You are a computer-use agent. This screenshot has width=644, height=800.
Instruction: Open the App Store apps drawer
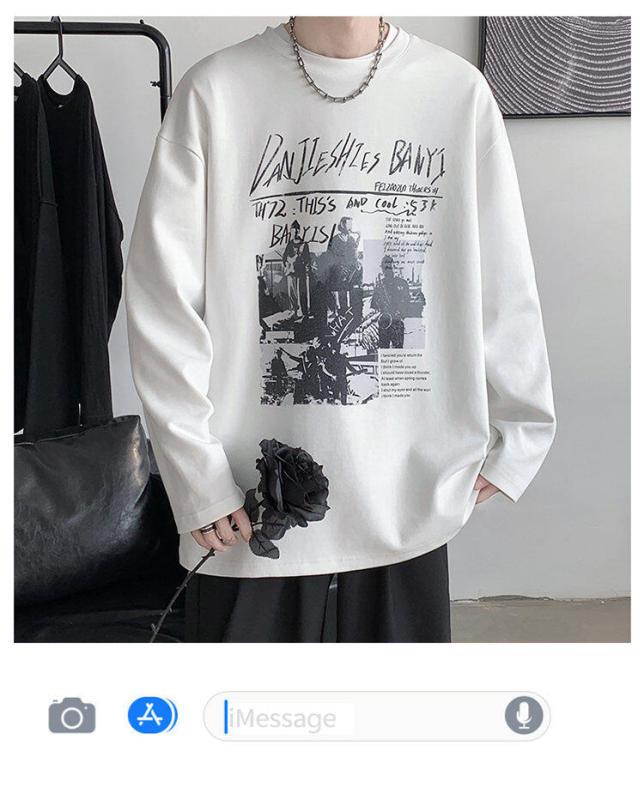(152, 716)
